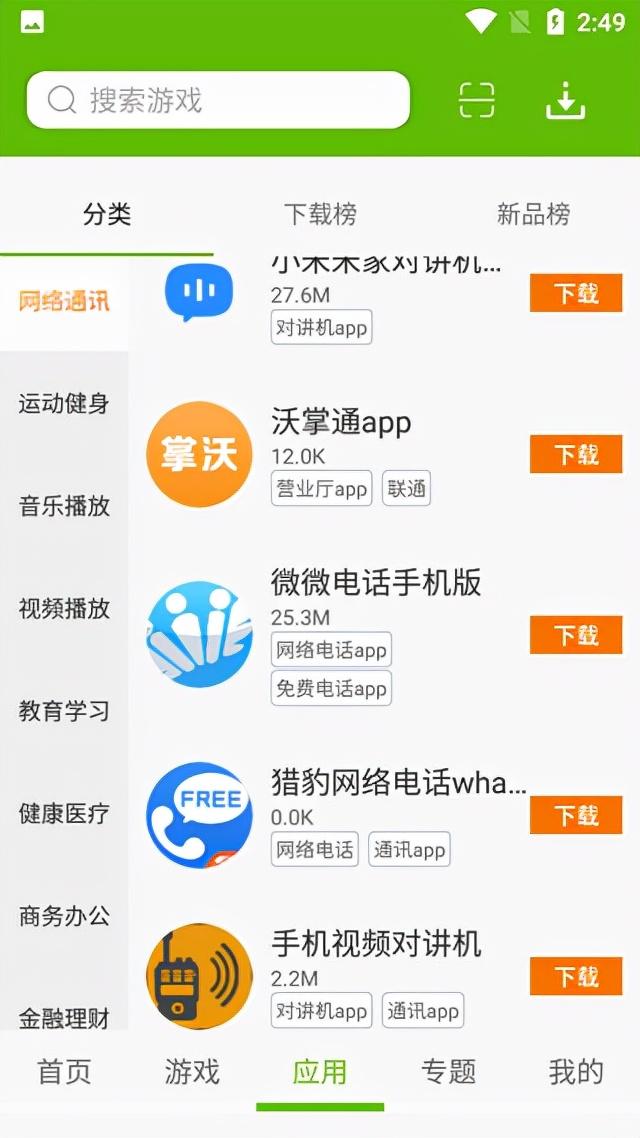Switch to the 新品榜 tab
The height and width of the screenshot is (1138, 640).
click(x=533, y=214)
